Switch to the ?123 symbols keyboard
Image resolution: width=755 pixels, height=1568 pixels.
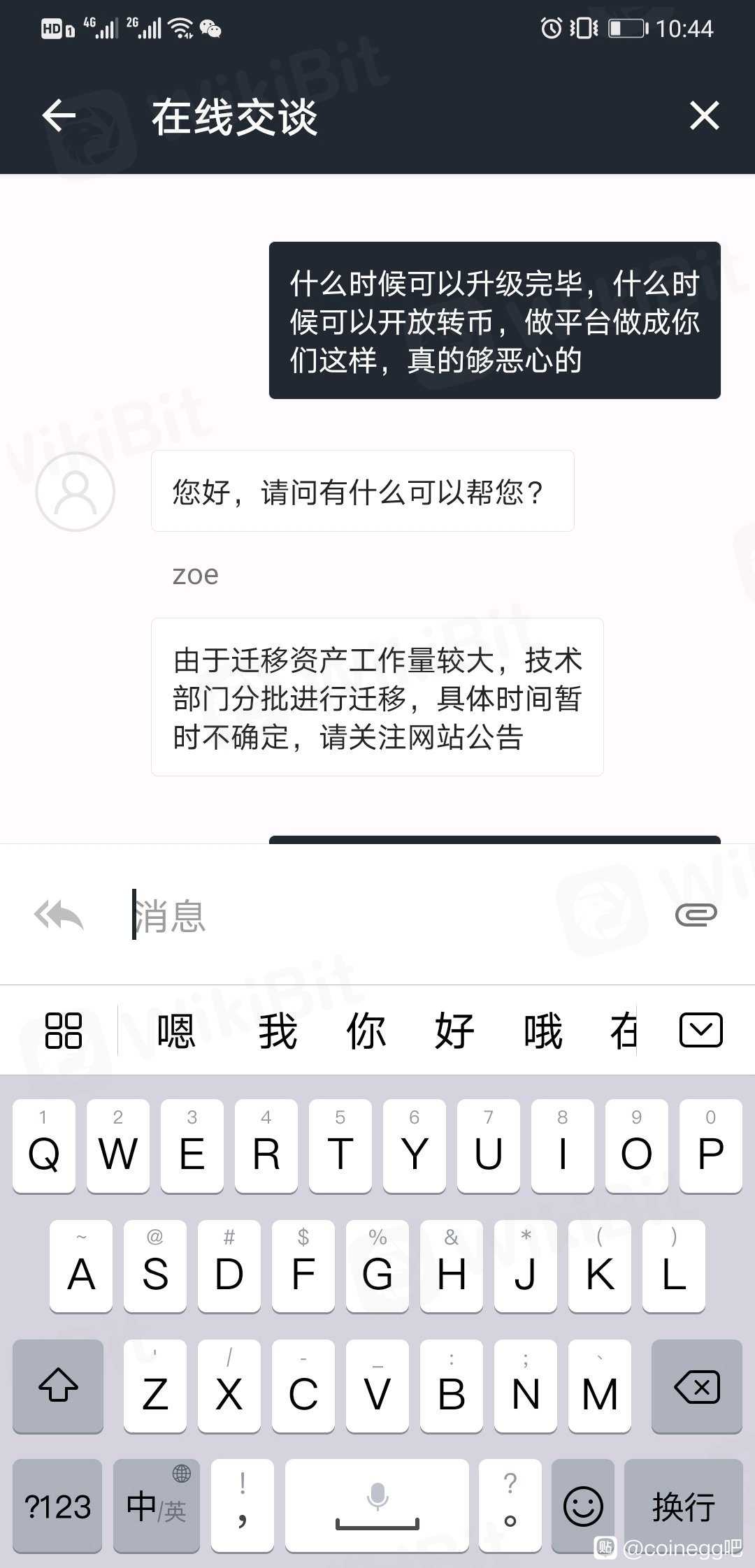[x=57, y=1506]
